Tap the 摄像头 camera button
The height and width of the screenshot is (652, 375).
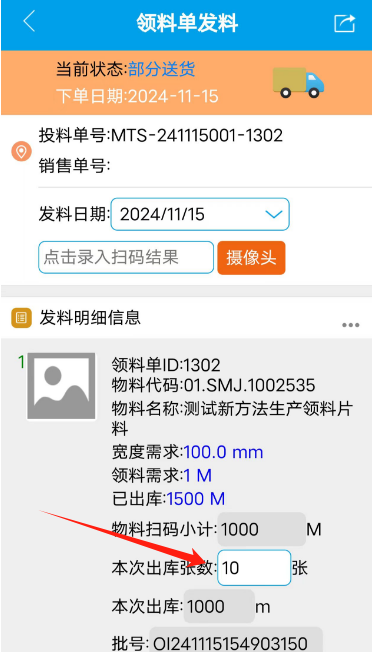point(251,258)
